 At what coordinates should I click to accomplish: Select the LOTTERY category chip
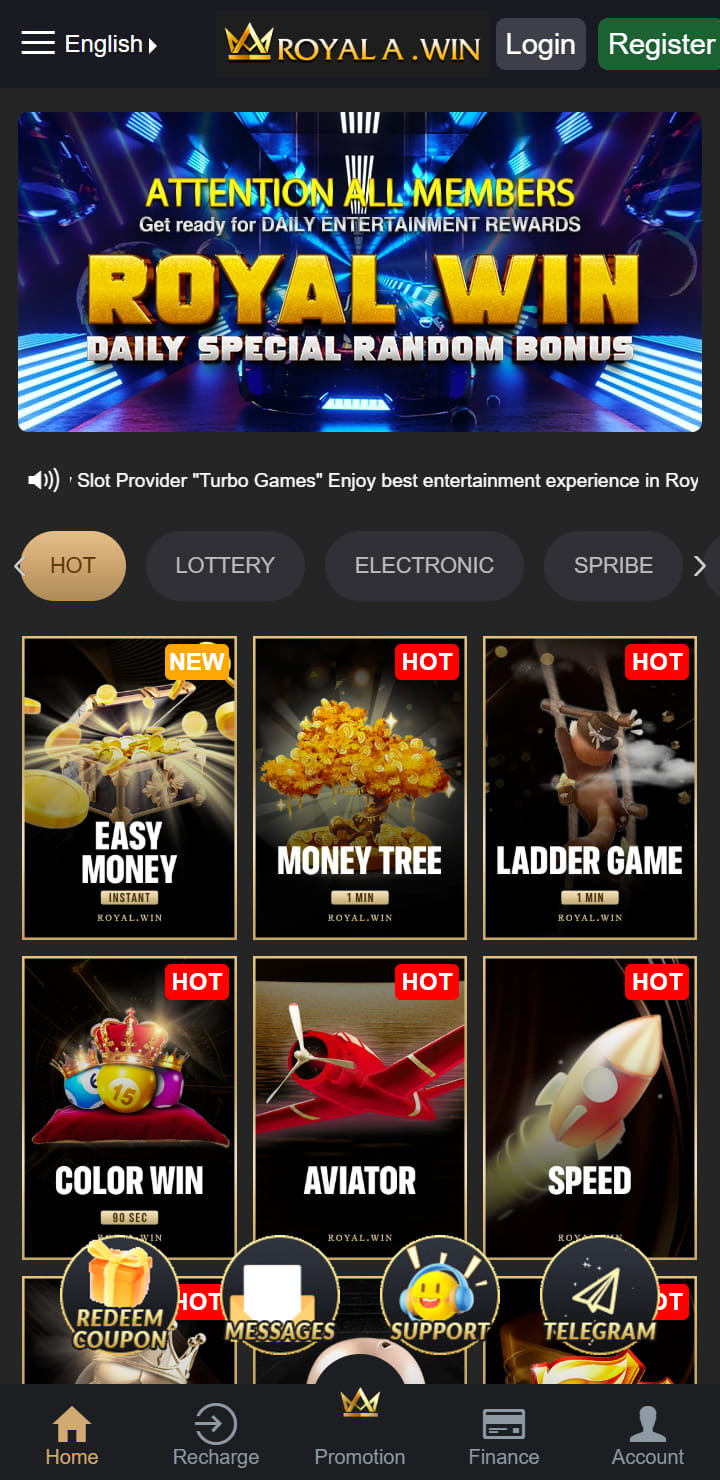[x=225, y=565]
